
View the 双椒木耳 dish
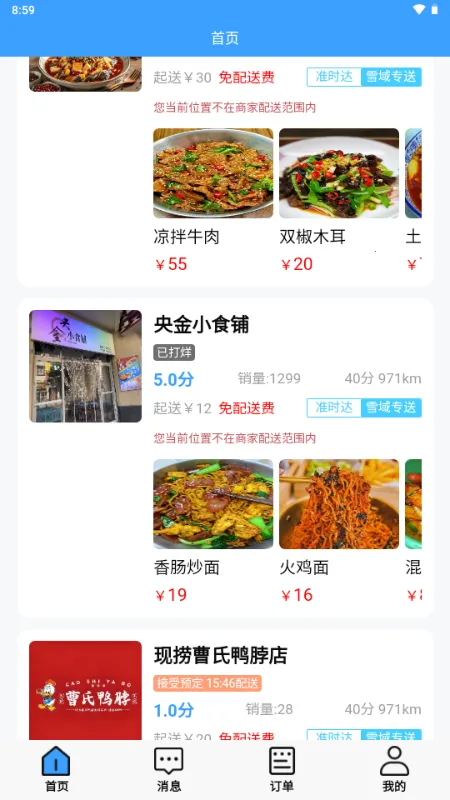tap(339, 201)
